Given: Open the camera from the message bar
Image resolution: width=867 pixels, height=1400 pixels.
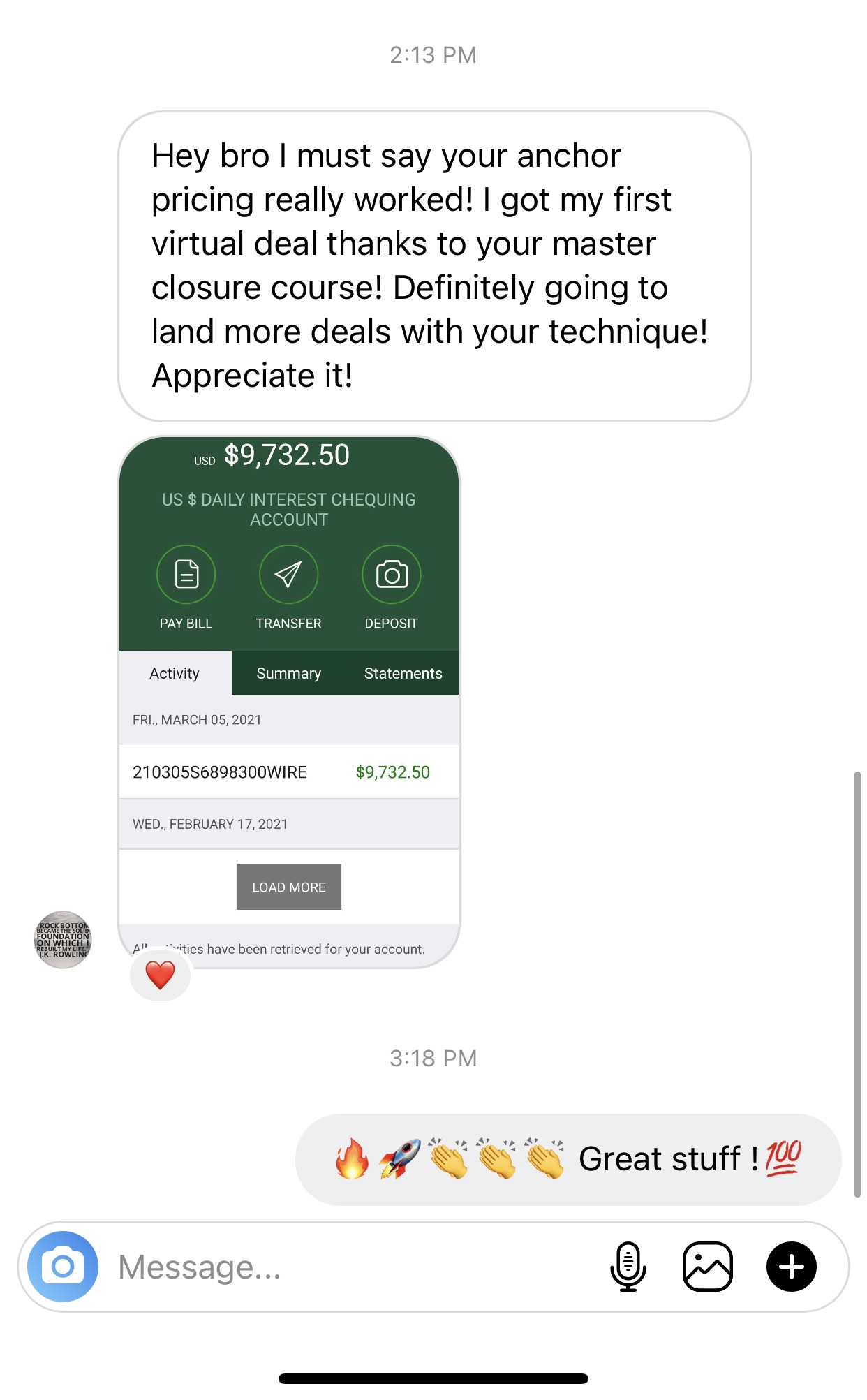Looking at the screenshot, I should point(63,1266).
